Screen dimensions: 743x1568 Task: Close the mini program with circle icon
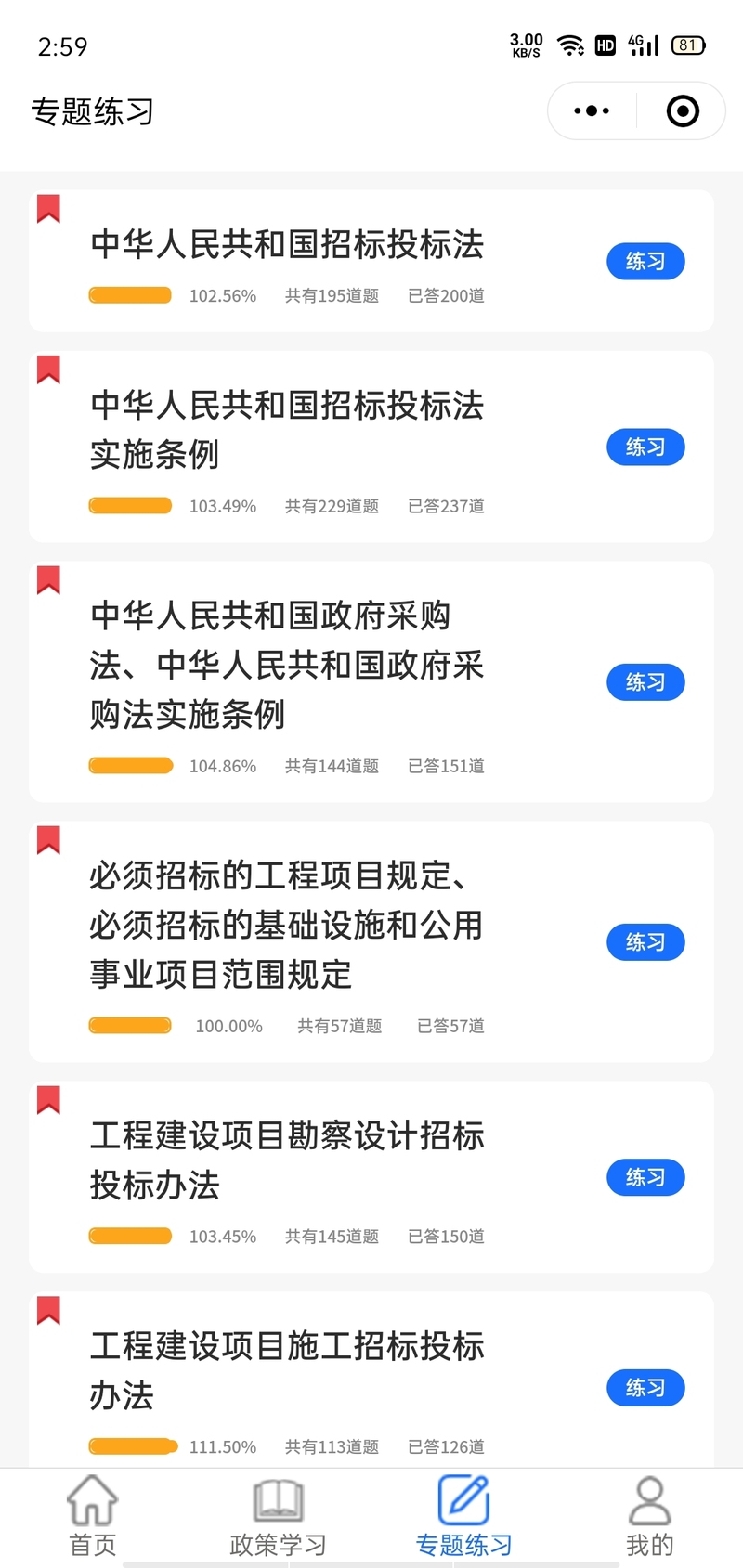(683, 111)
